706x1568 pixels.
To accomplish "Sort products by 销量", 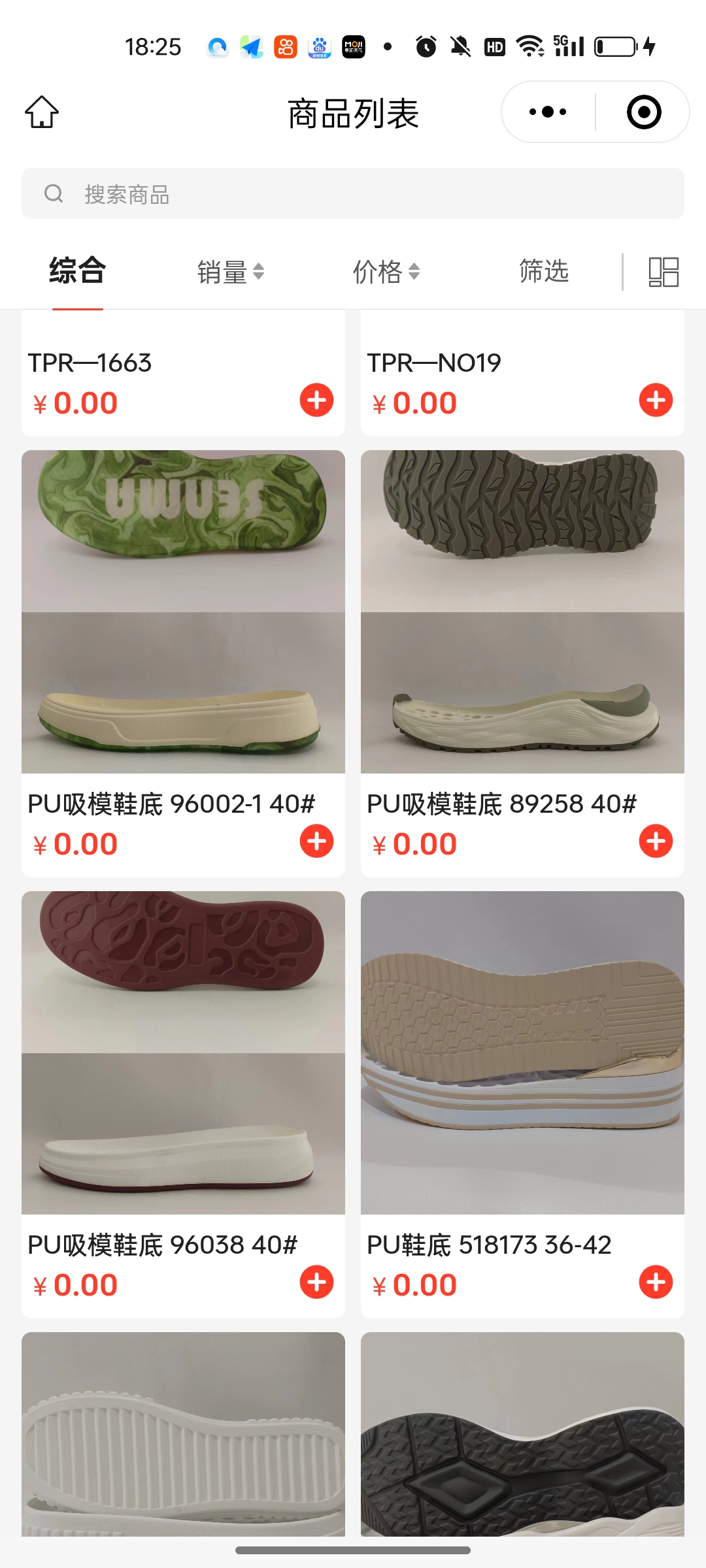I will 230,272.
